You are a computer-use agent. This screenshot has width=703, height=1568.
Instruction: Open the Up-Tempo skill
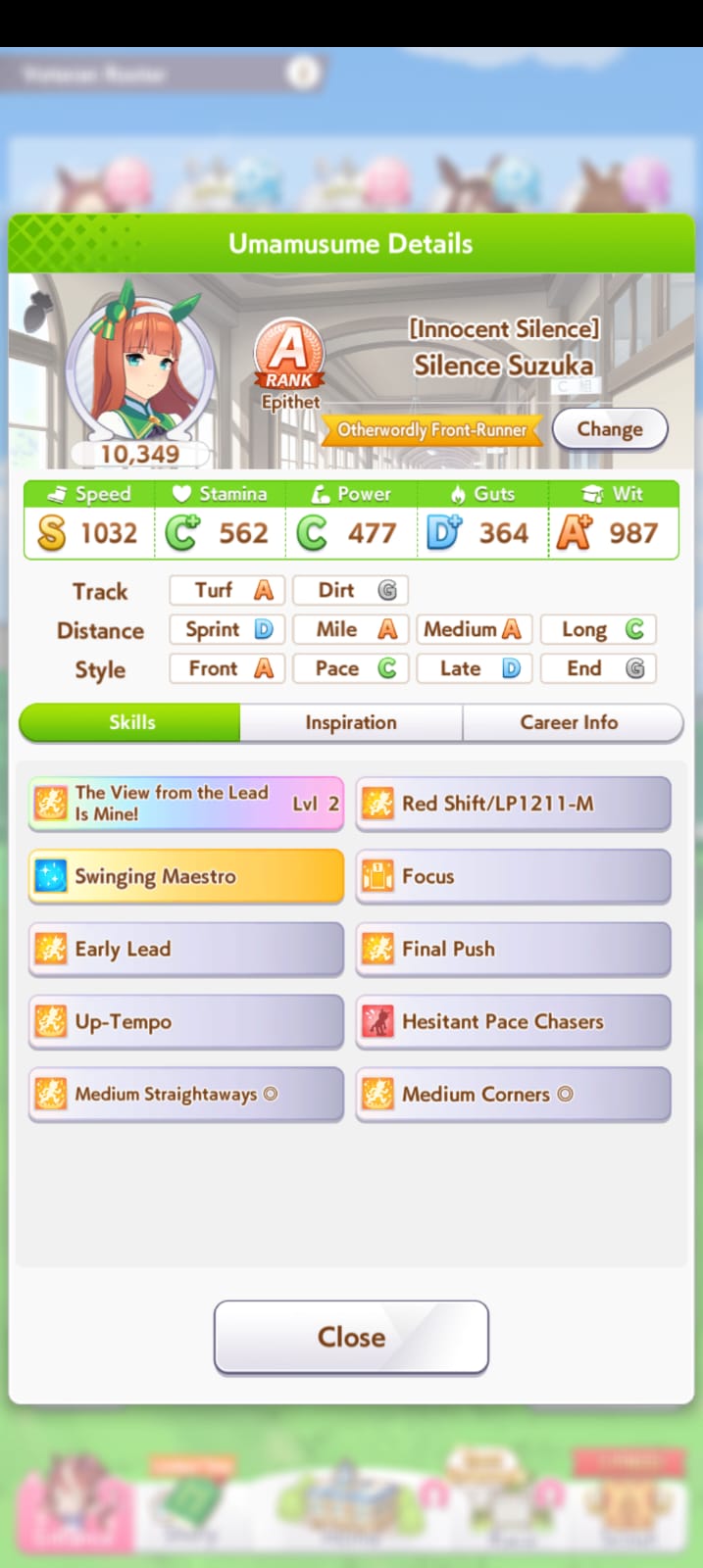point(186,1021)
